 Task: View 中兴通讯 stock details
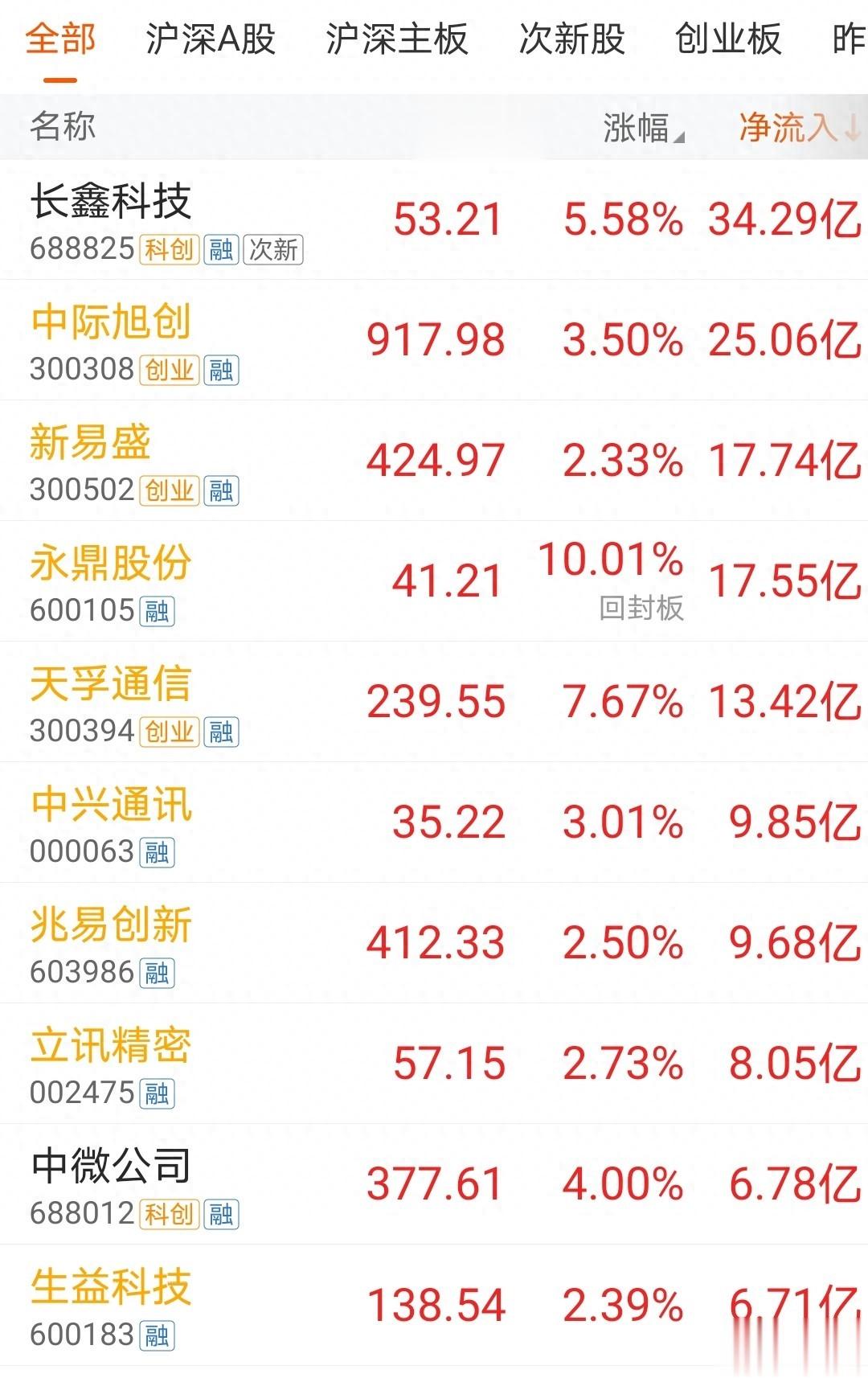pyautogui.click(x=434, y=822)
